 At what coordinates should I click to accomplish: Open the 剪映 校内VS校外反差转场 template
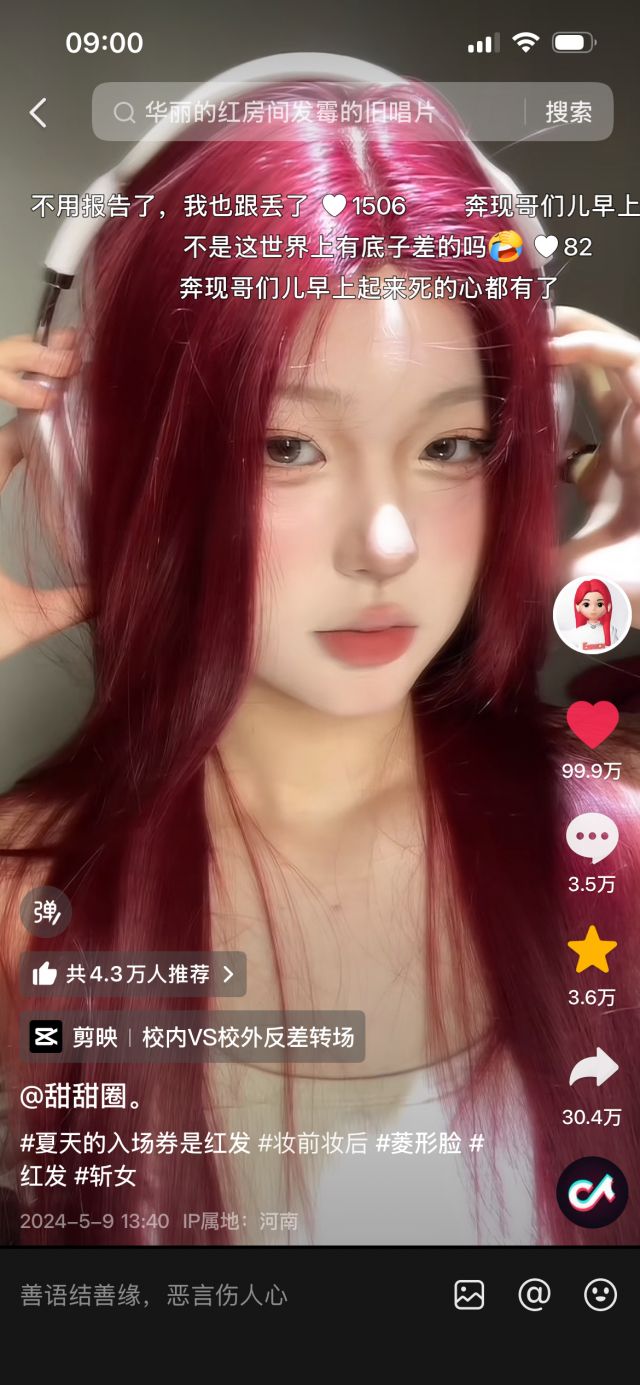coord(192,1037)
